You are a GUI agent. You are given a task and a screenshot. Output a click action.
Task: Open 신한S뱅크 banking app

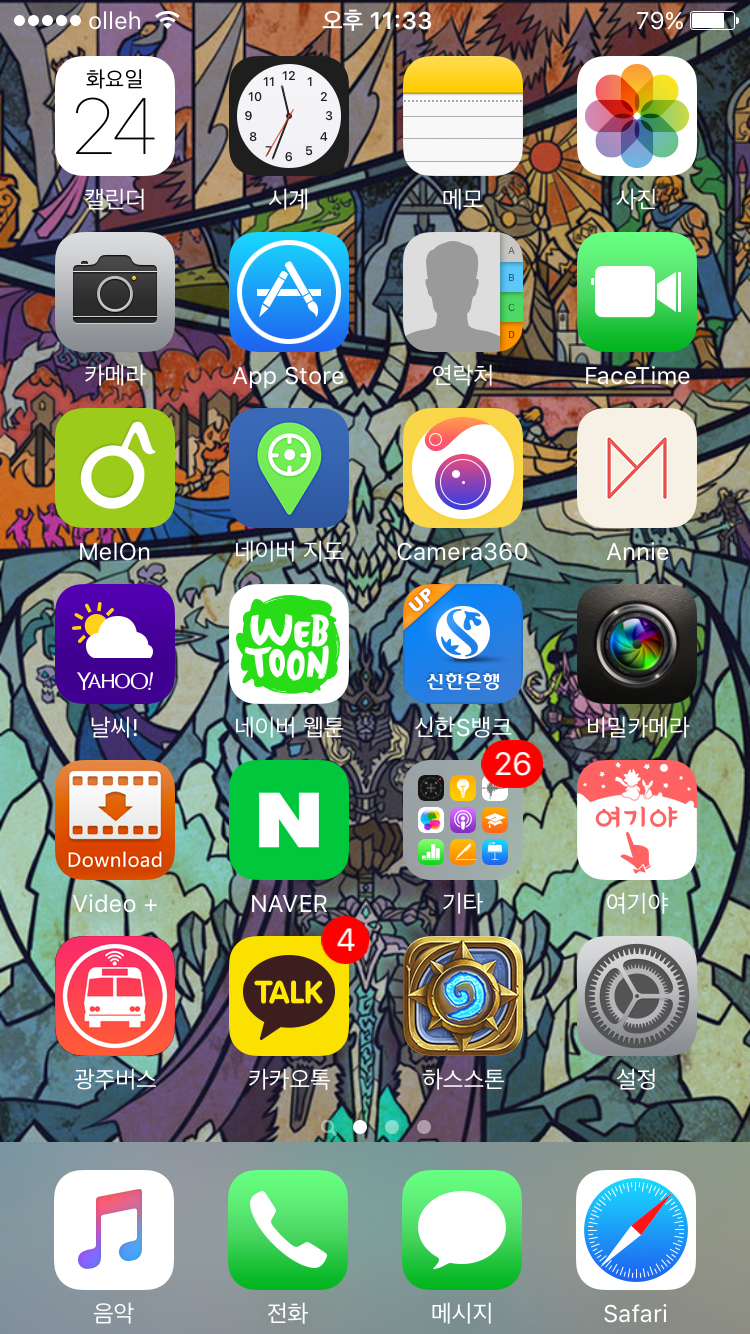(x=462, y=644)
